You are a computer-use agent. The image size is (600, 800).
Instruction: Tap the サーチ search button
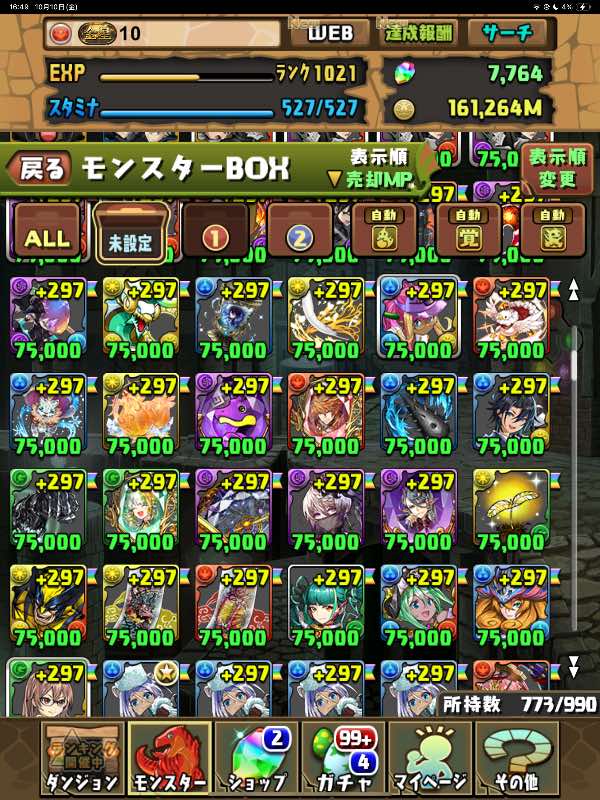click(x=507, y=34)
